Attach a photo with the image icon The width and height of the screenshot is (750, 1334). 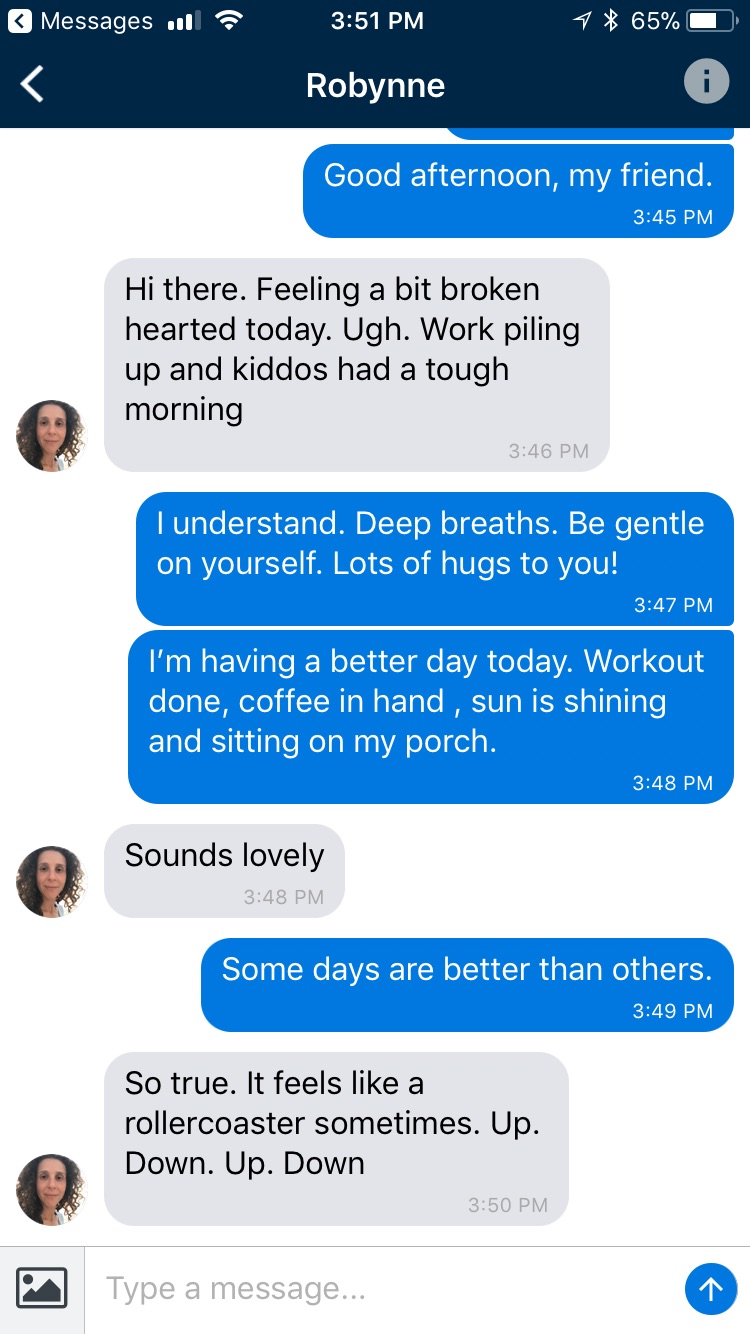pos(42,1289)
